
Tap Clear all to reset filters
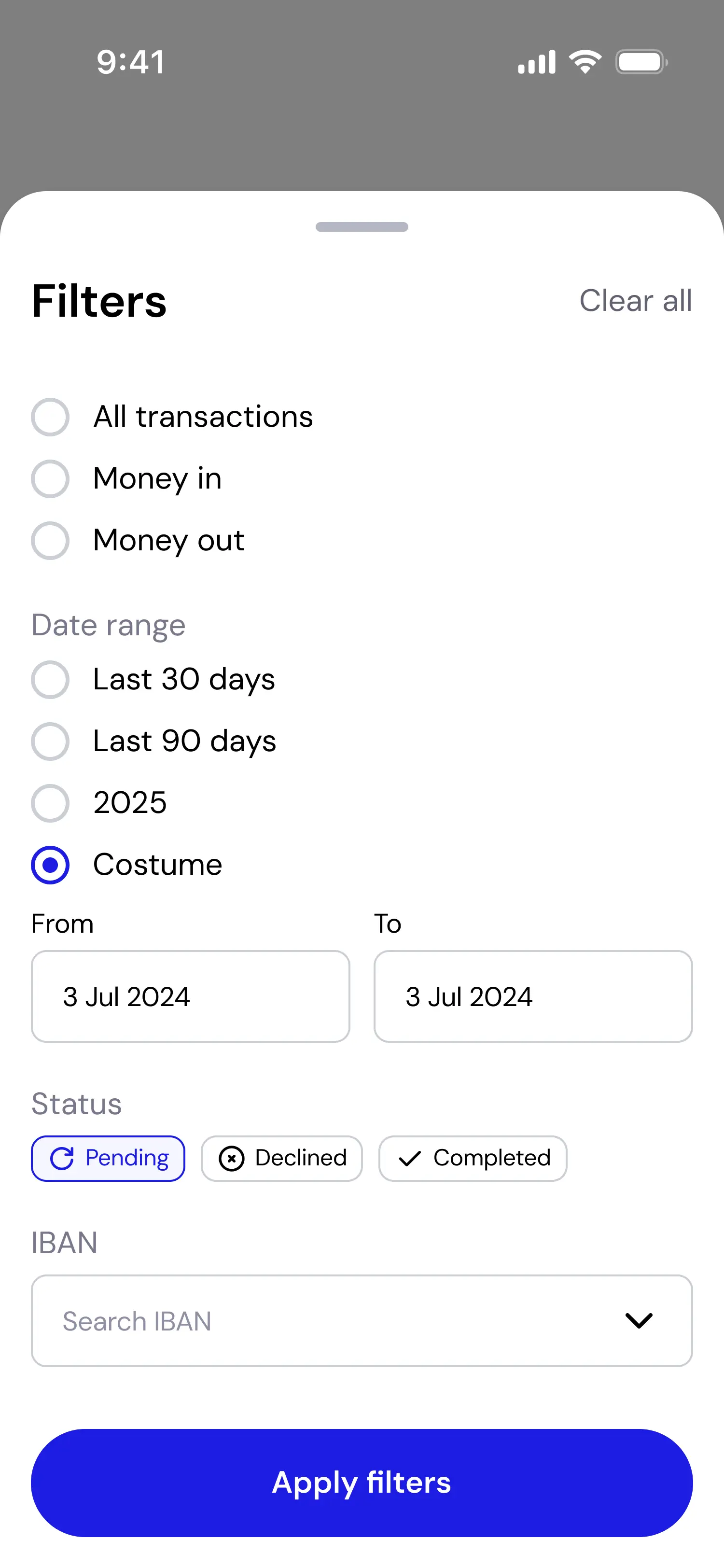(635, 301)
